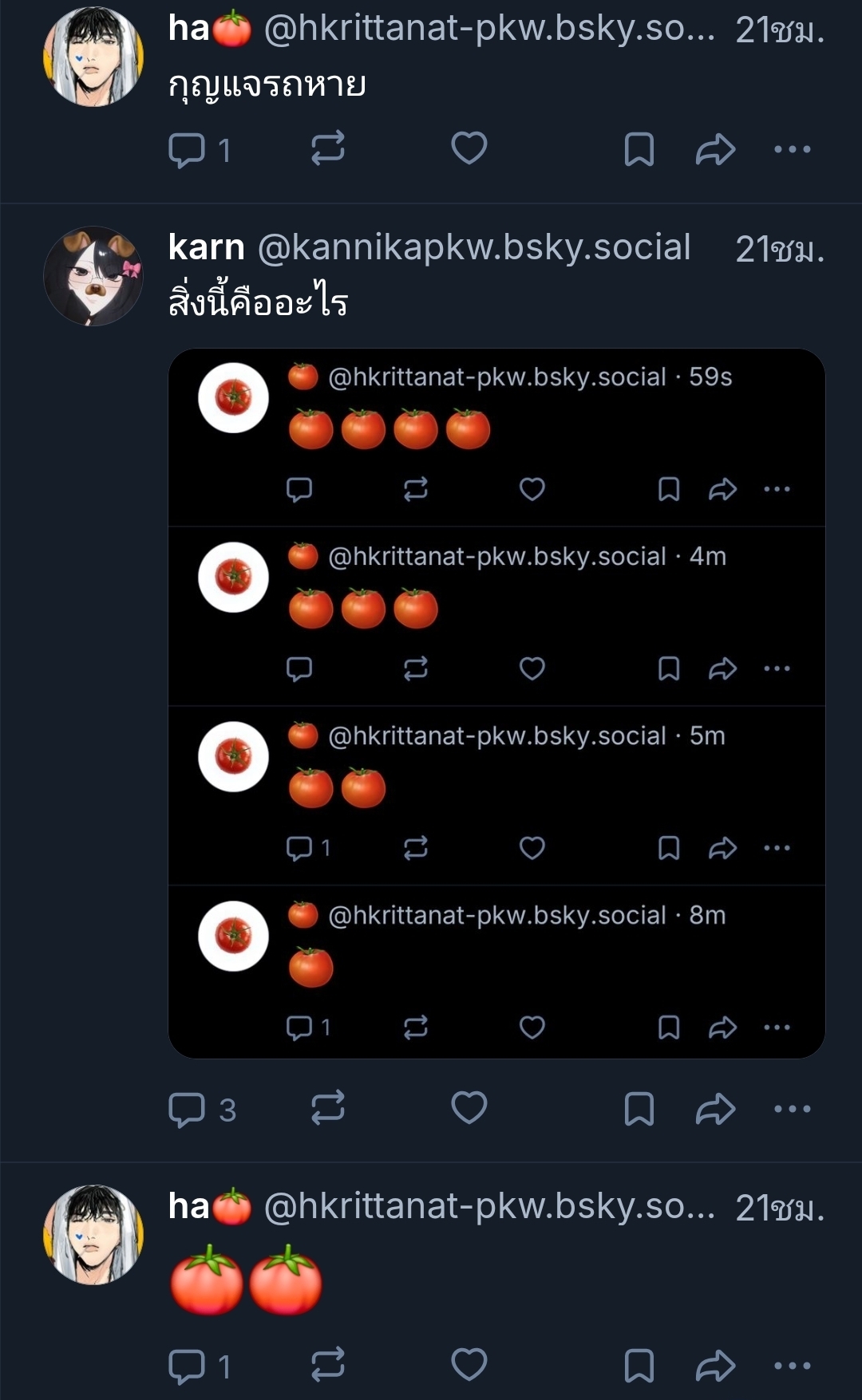Like ha's two-tomato post

[x=469, y=1365]
